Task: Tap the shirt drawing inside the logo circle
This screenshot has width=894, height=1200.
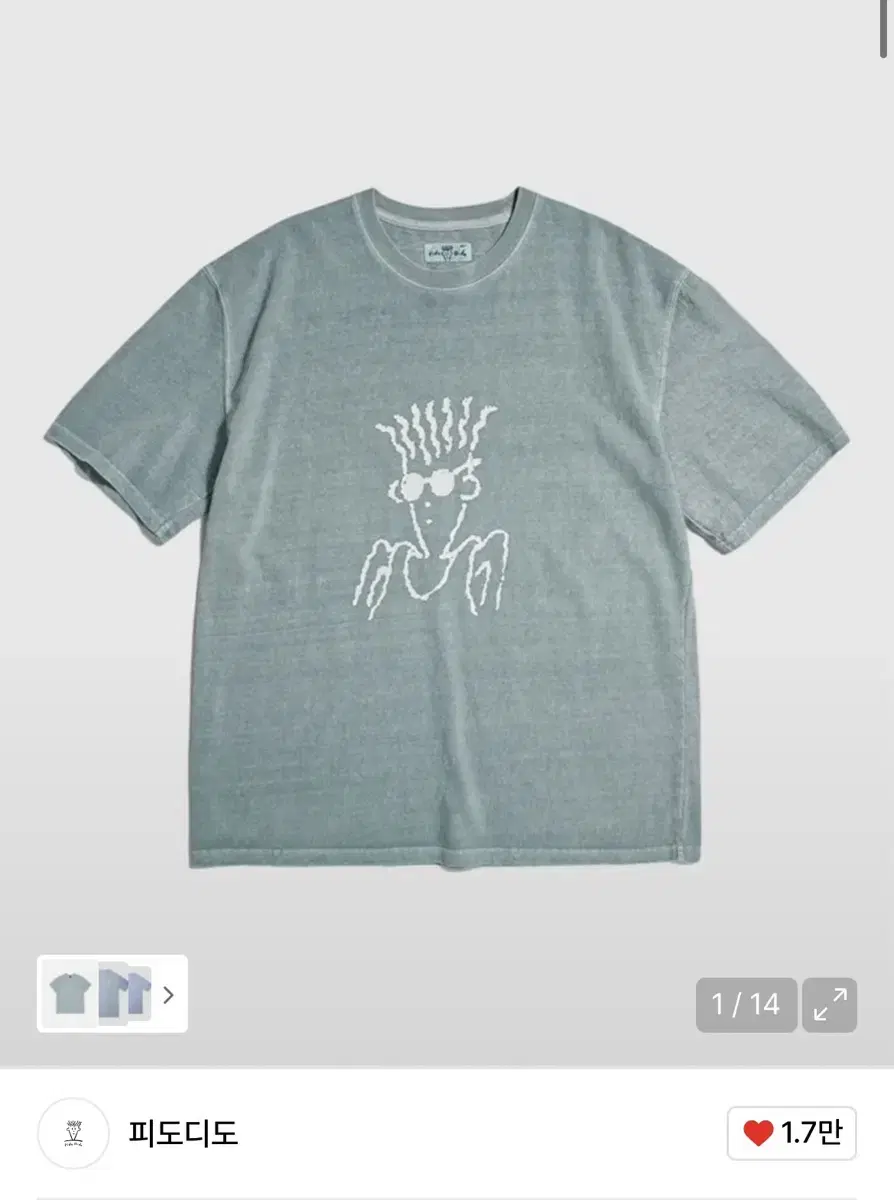Action: [x=72, y=1135]
